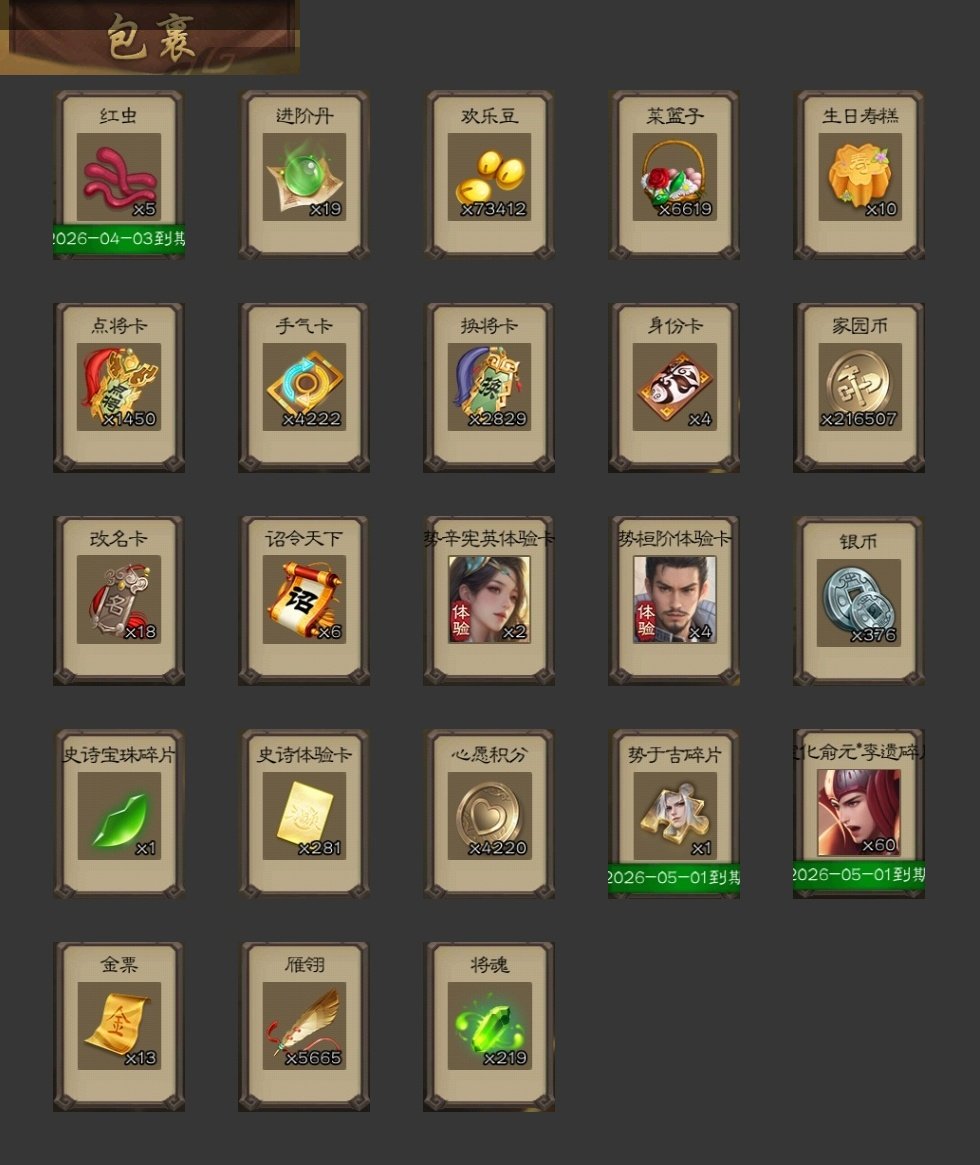980x1165 pixels.
Task: Select the 势桓阶体验卡 card
Action: (674, 600)
